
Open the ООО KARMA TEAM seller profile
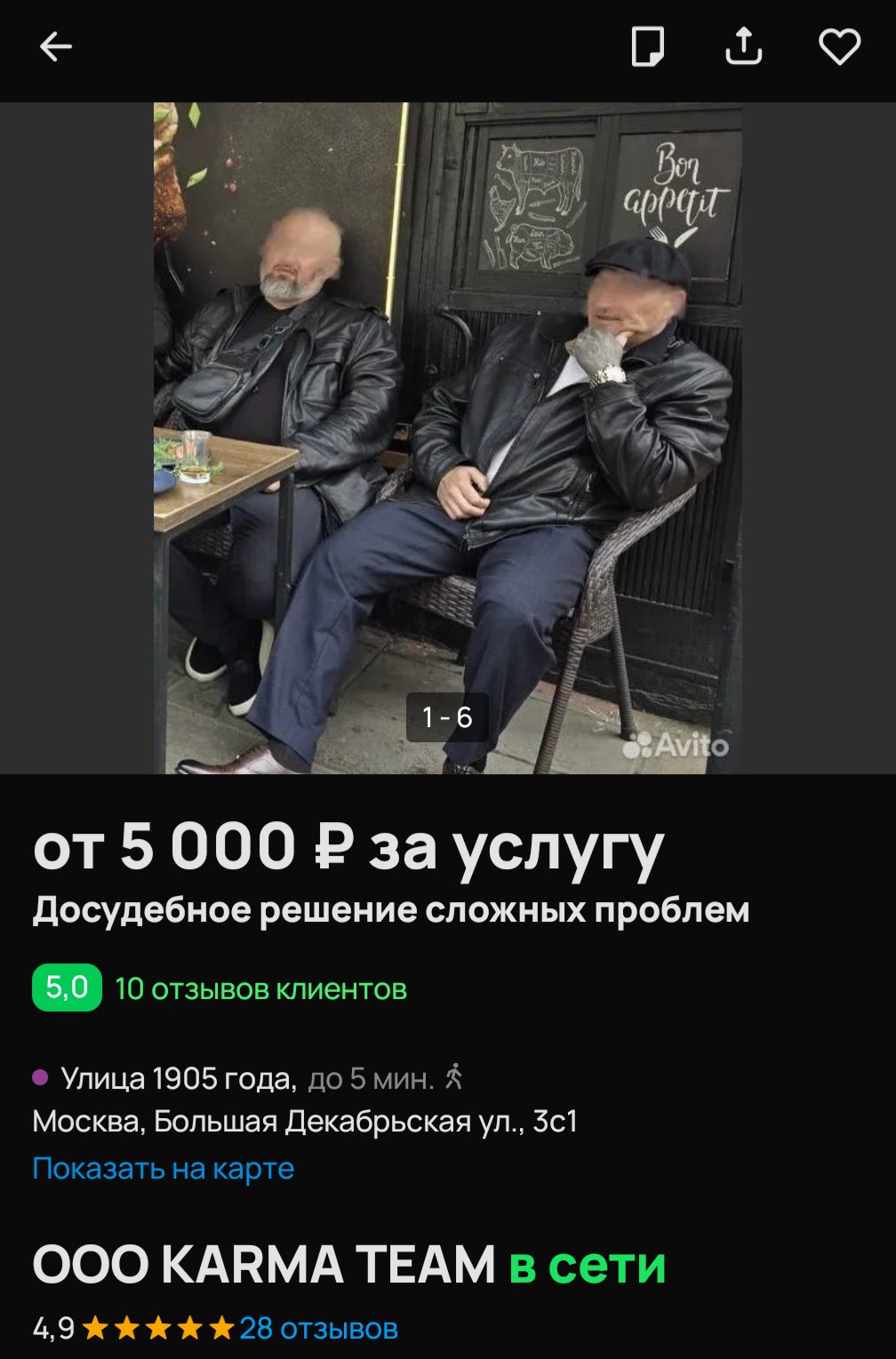pos(264,1265)
